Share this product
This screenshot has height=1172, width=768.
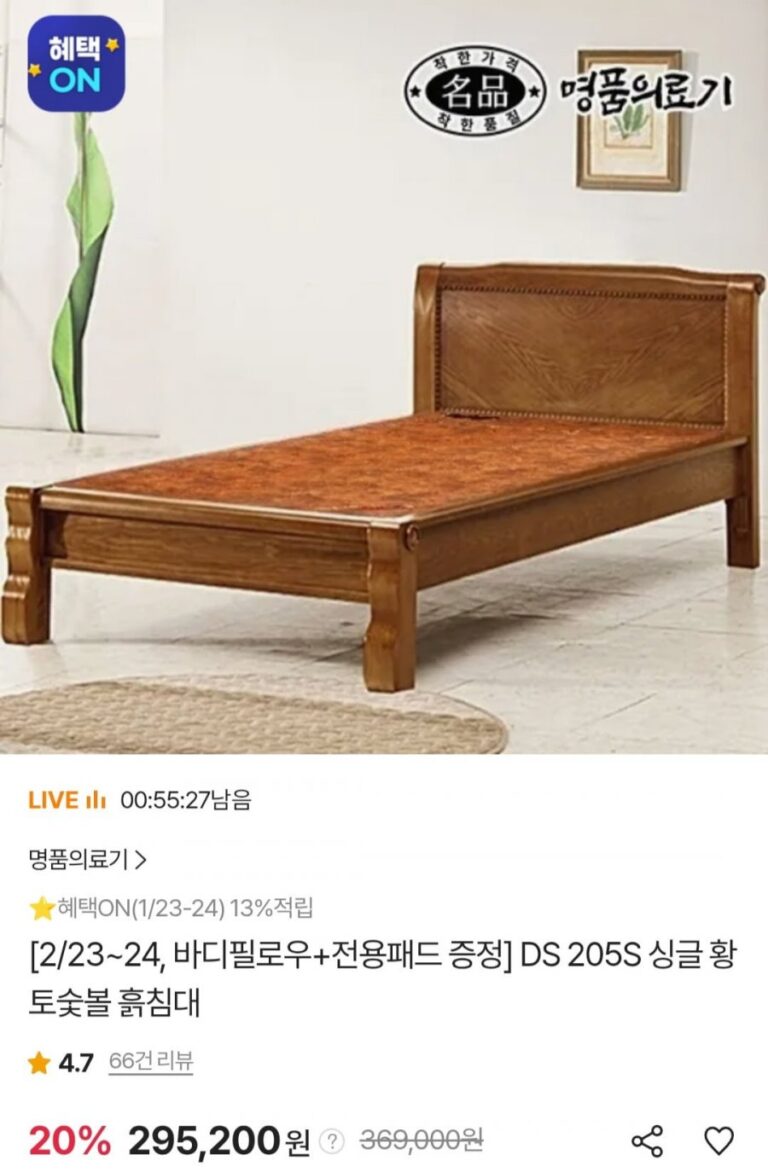pyautogui.click(x=647, y=1140)
